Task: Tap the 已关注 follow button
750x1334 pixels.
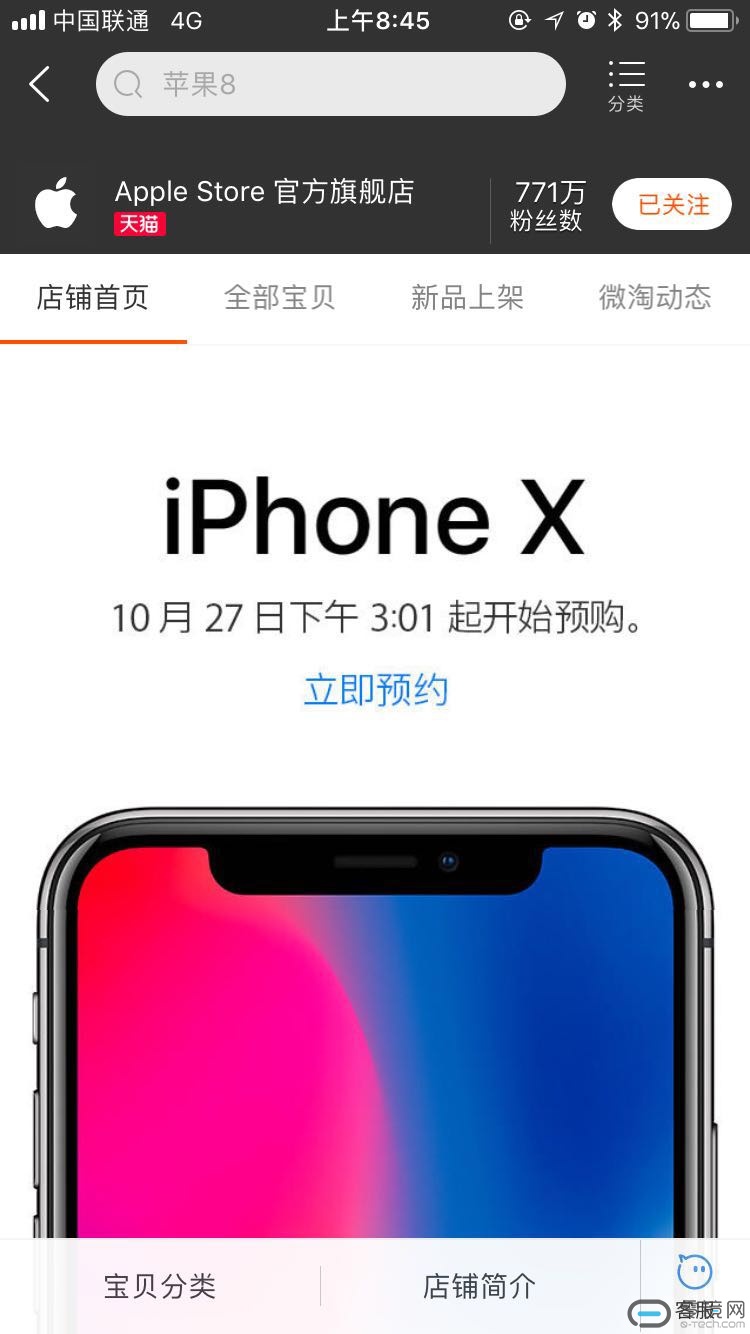Action: click(673, 205)
